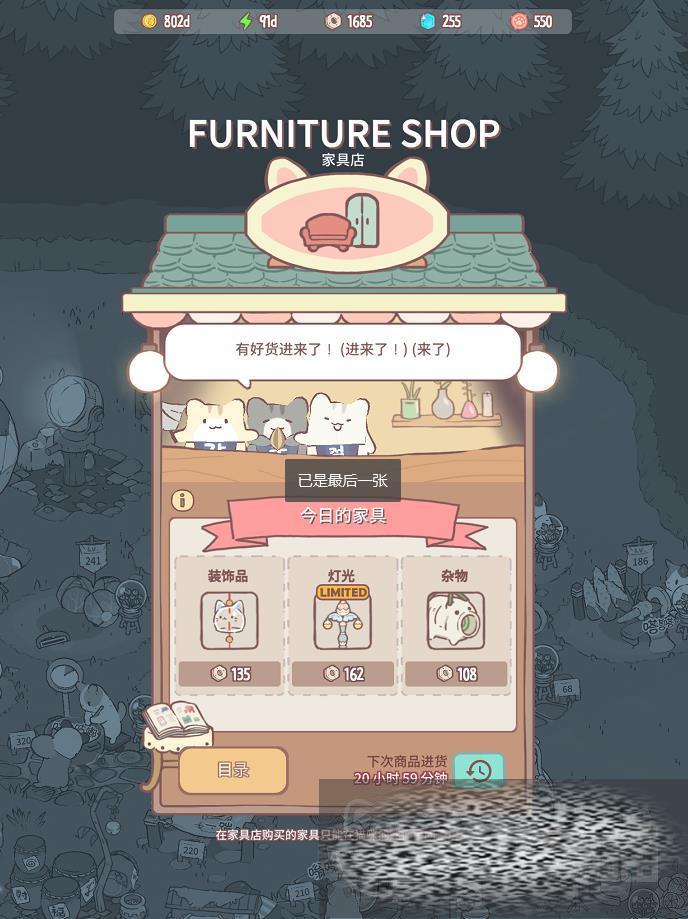Tap the restock refresh clock button
Viewport: 688px width, 919px height.
pyautogui.click(x=479, y=770)
